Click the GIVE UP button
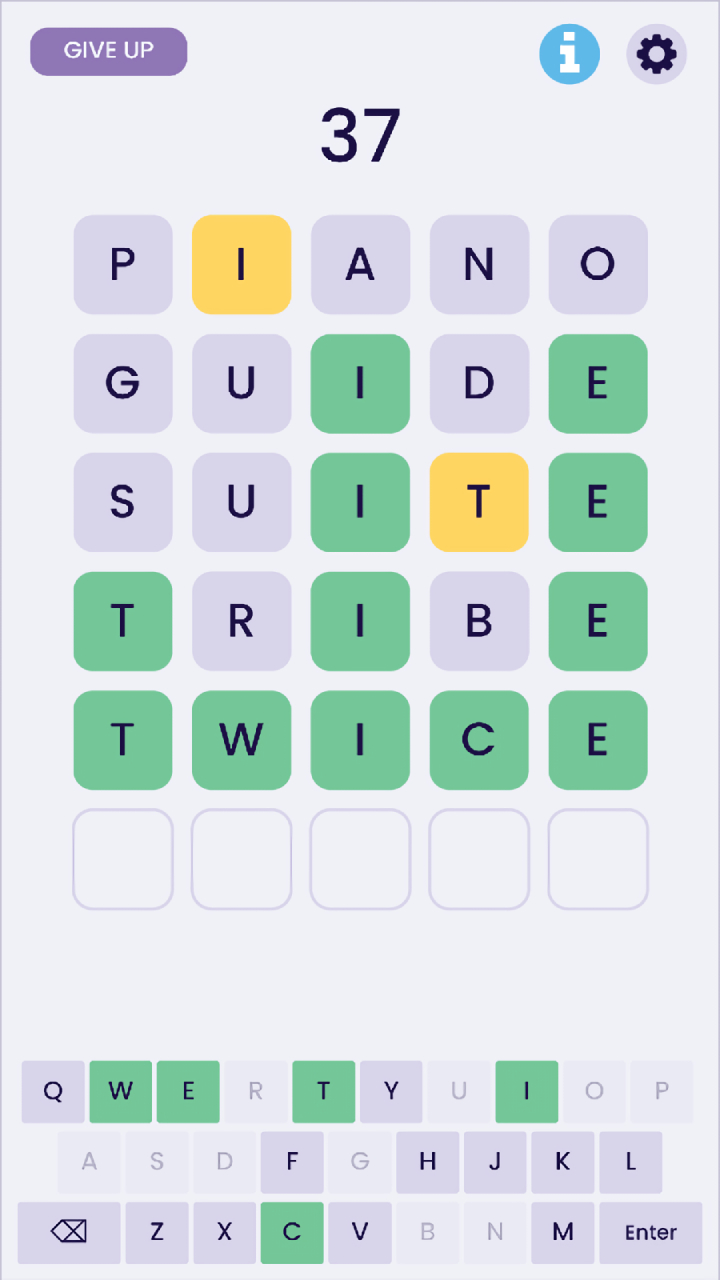Image resolution: width=720 pixels, height=1280 pixels. click(108, 51)
